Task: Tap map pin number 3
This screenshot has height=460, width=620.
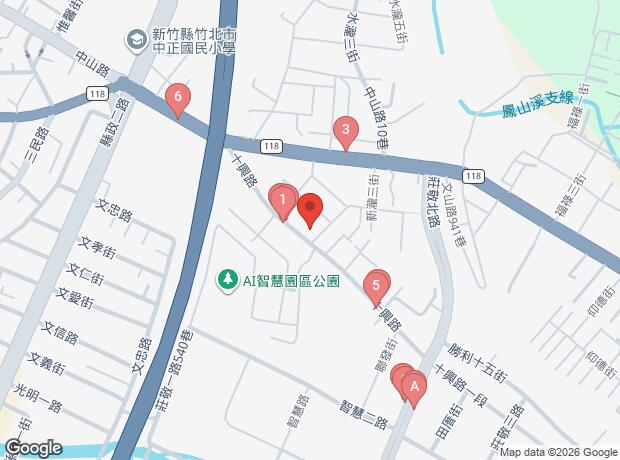Action: click(345, 130)
